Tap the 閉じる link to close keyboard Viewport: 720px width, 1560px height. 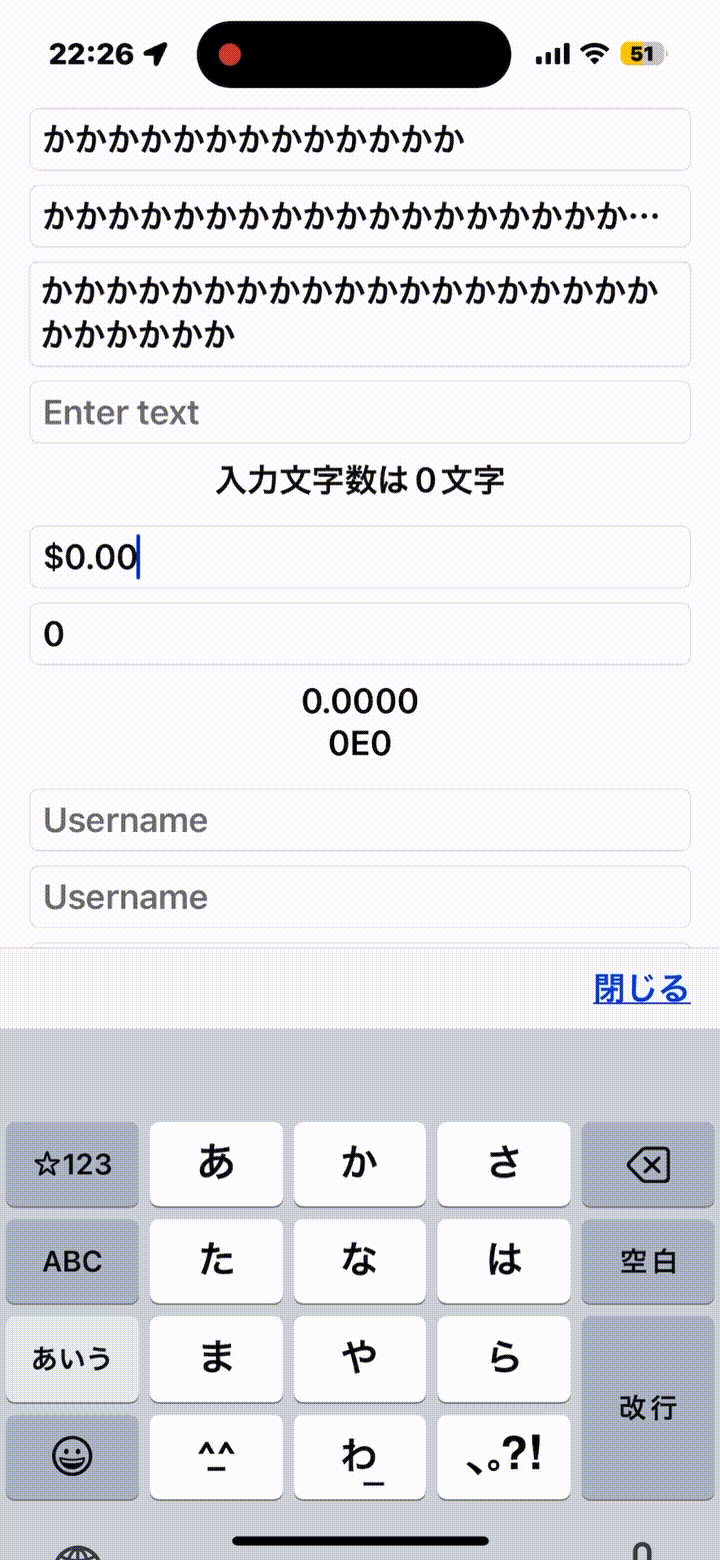(x=641, y=988)
